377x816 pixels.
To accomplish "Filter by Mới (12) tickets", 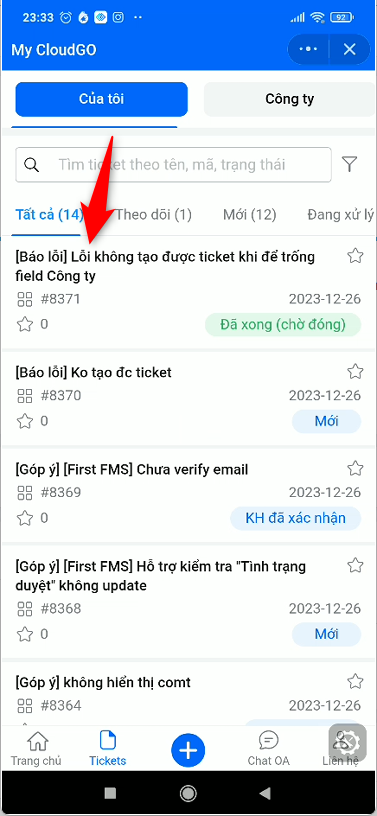I will 249,214.
